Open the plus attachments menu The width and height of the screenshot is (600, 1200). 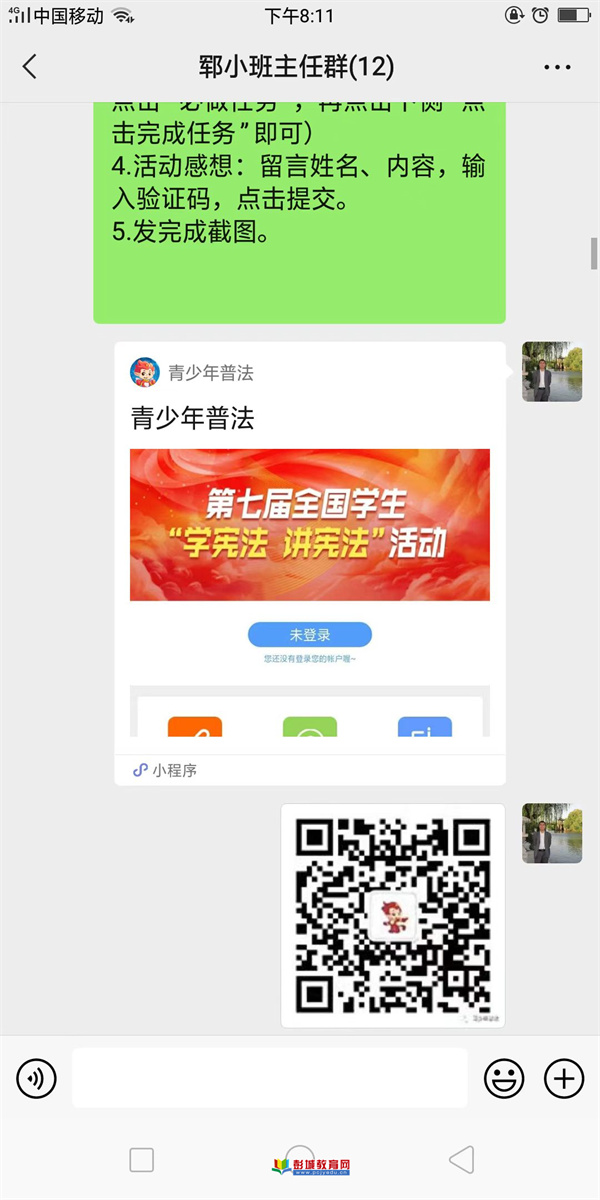point(564,1078)
